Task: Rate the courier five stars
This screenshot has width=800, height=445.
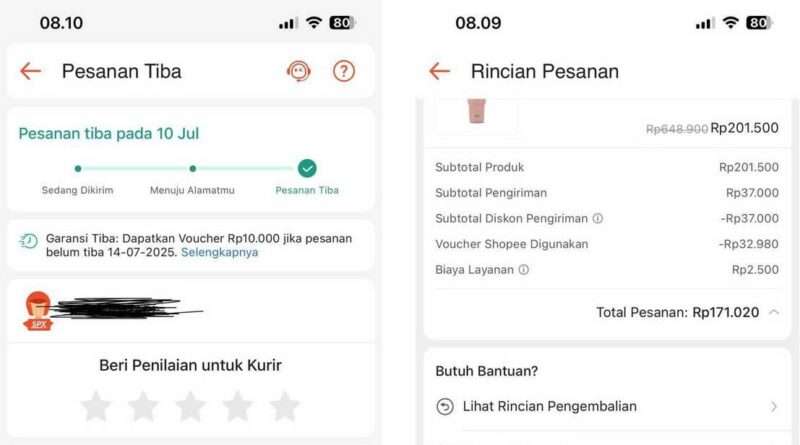Action: coord(285,406)
